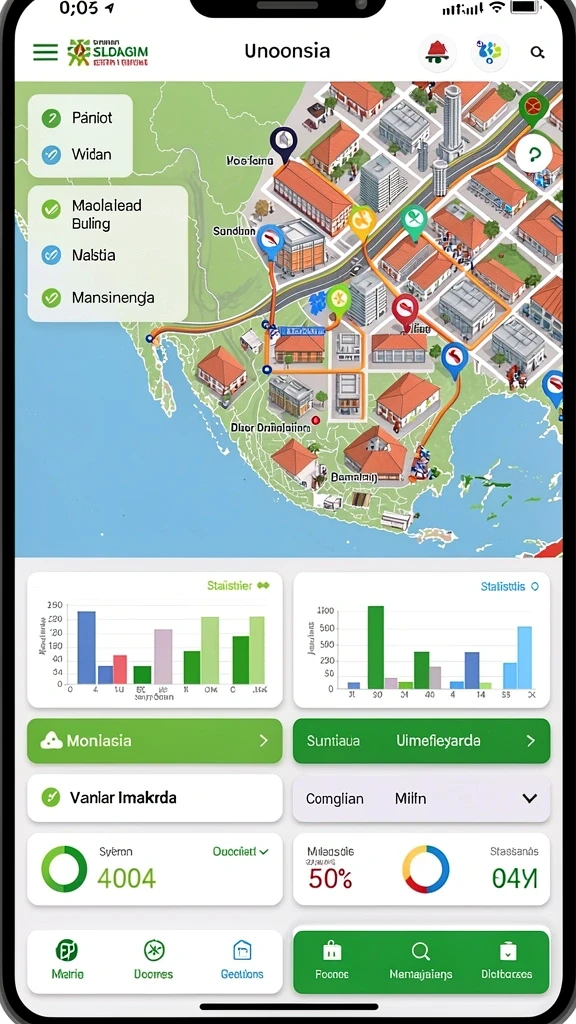Open the Dioltaraes tab

[507, 961]
